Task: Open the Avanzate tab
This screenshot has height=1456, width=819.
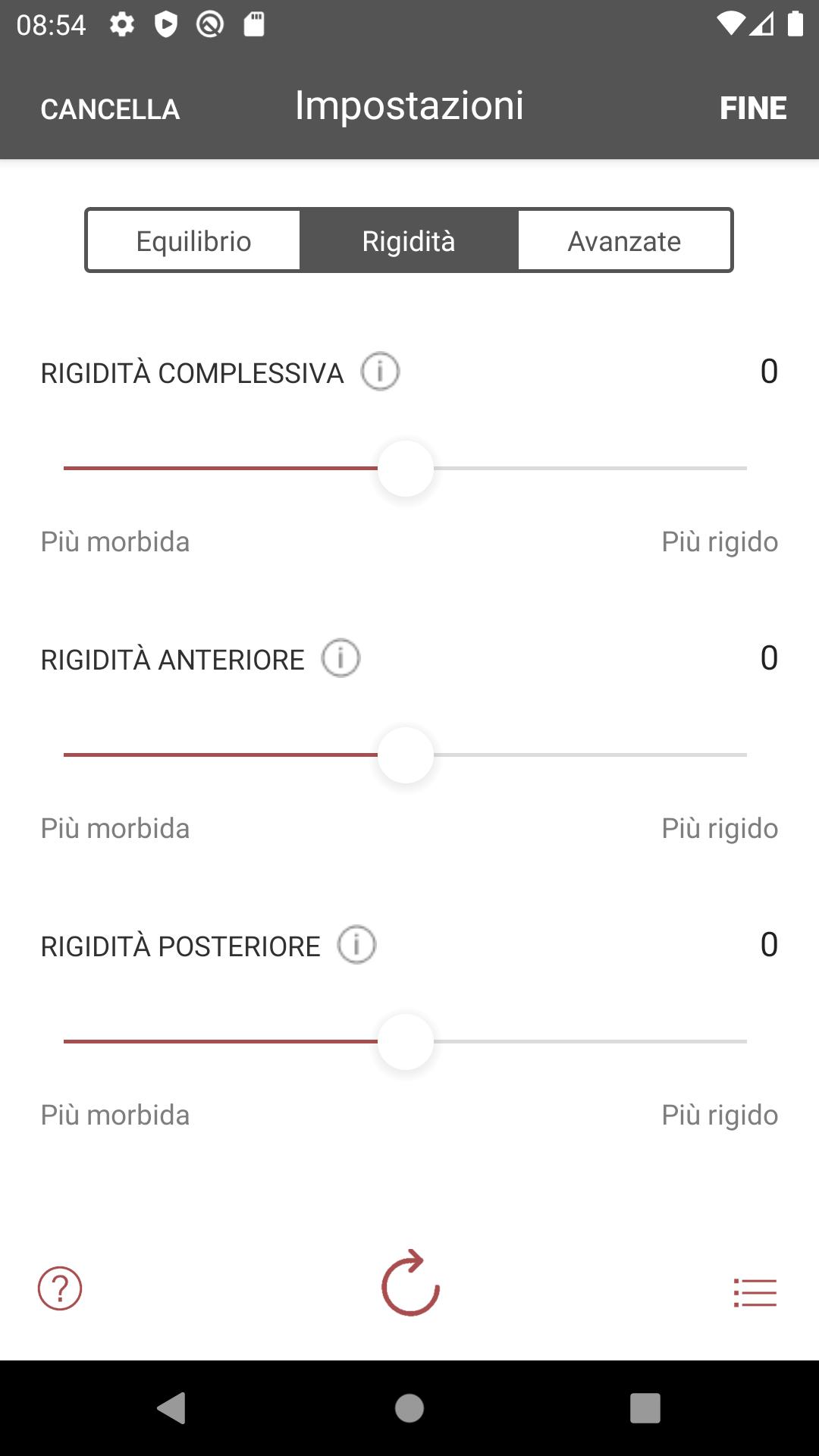Action: coord(624,240)
